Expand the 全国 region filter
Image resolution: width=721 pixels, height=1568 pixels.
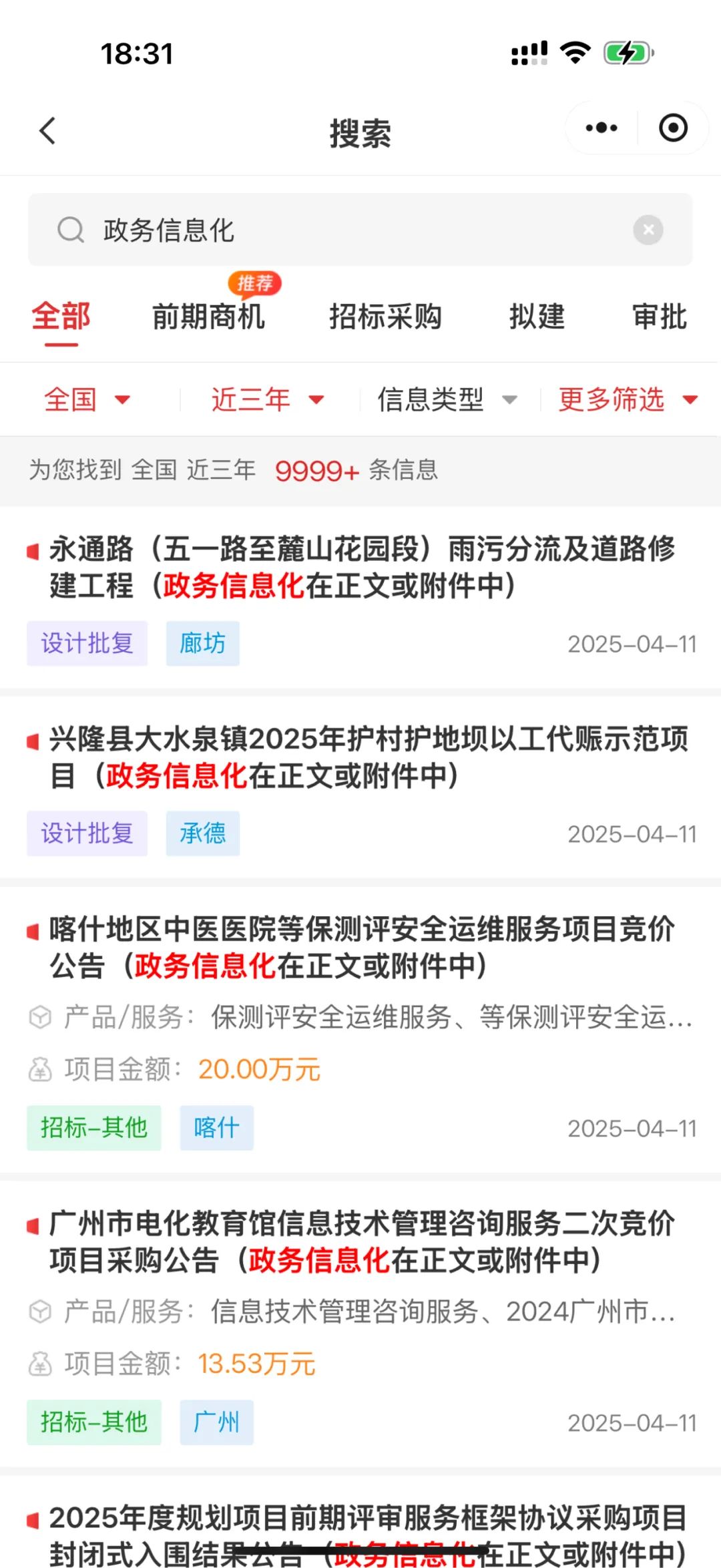pyautogui.click(x=87, y=399)
